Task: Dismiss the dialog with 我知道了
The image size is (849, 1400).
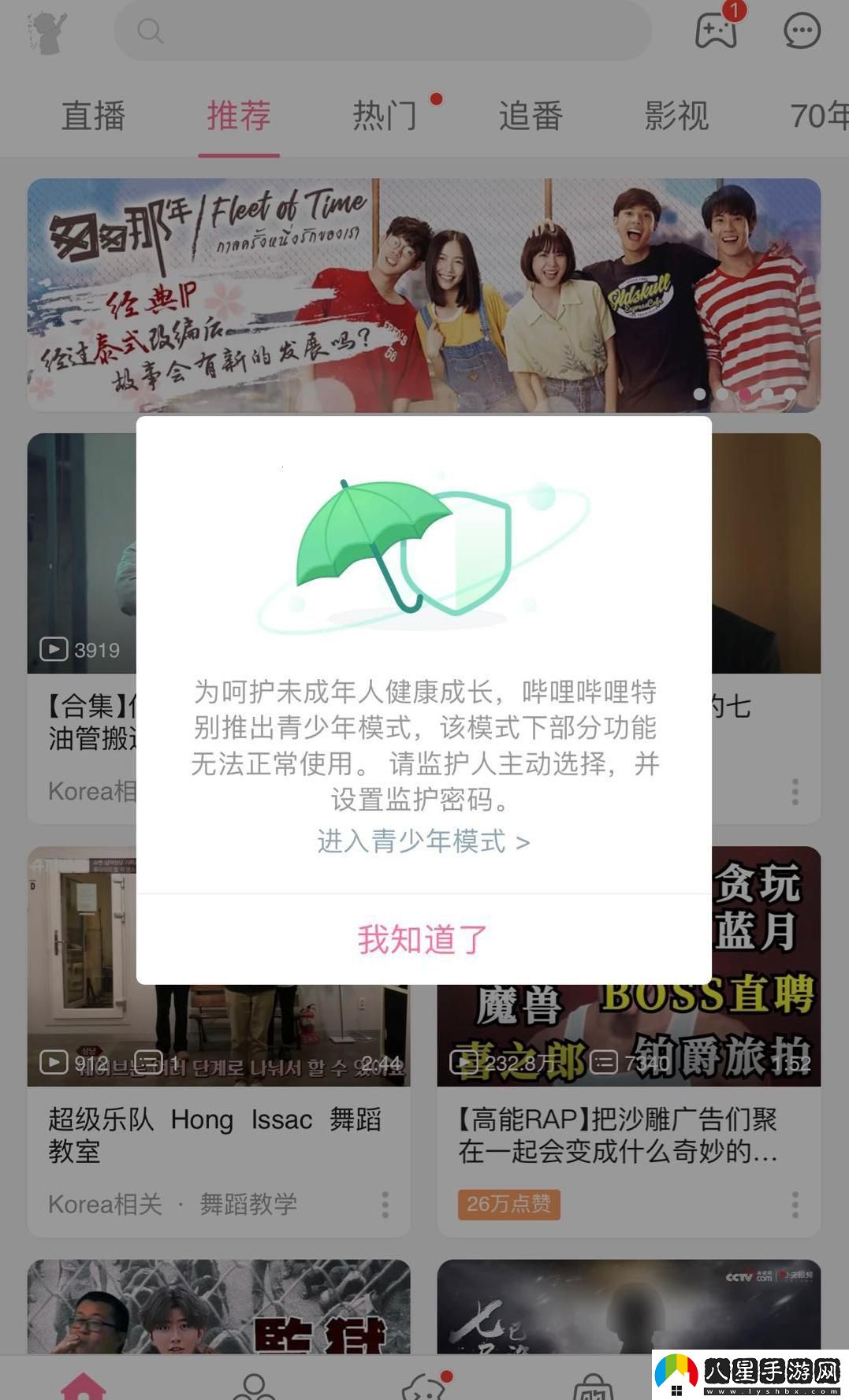Action: (x=423, y=939)
